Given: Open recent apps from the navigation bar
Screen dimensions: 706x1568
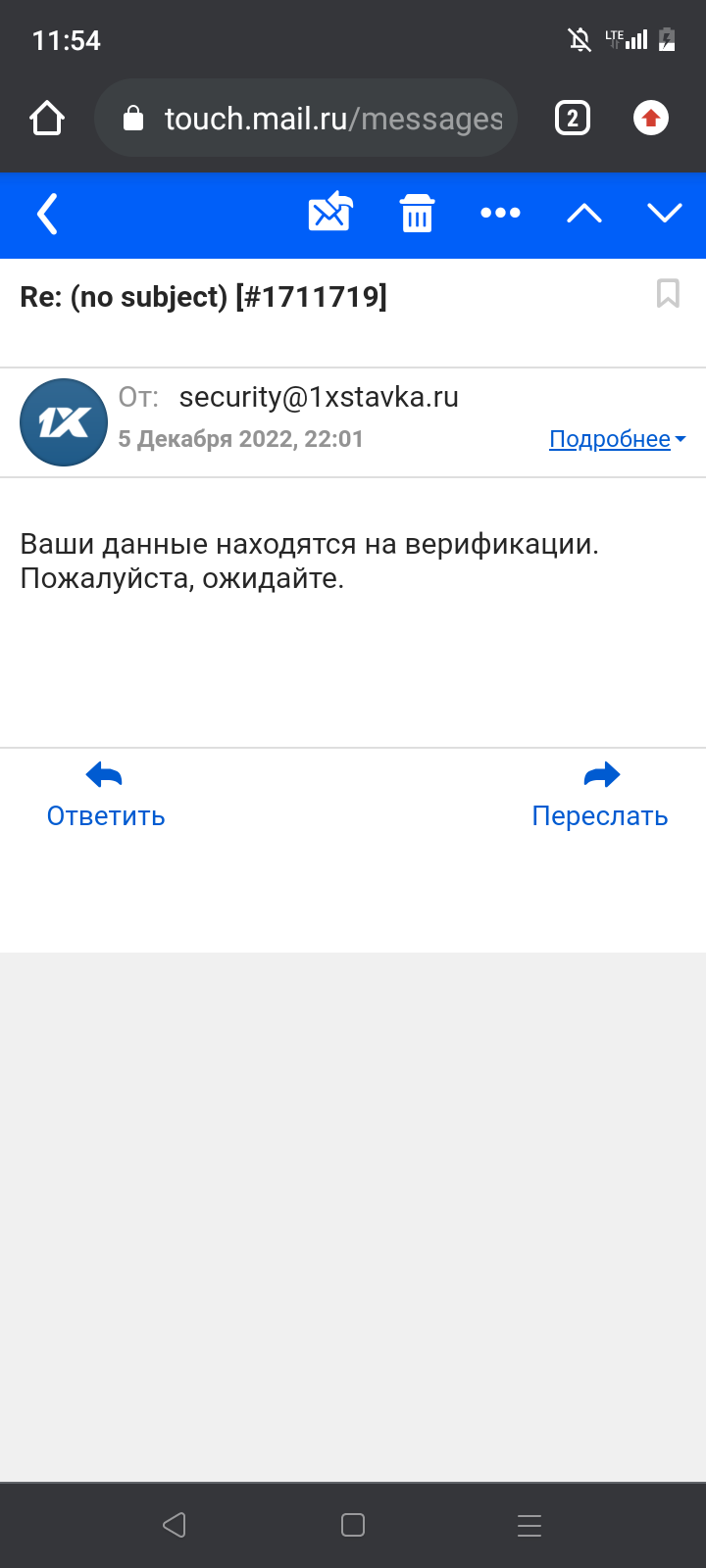Looking at the screenshot, I should 529,1525.
